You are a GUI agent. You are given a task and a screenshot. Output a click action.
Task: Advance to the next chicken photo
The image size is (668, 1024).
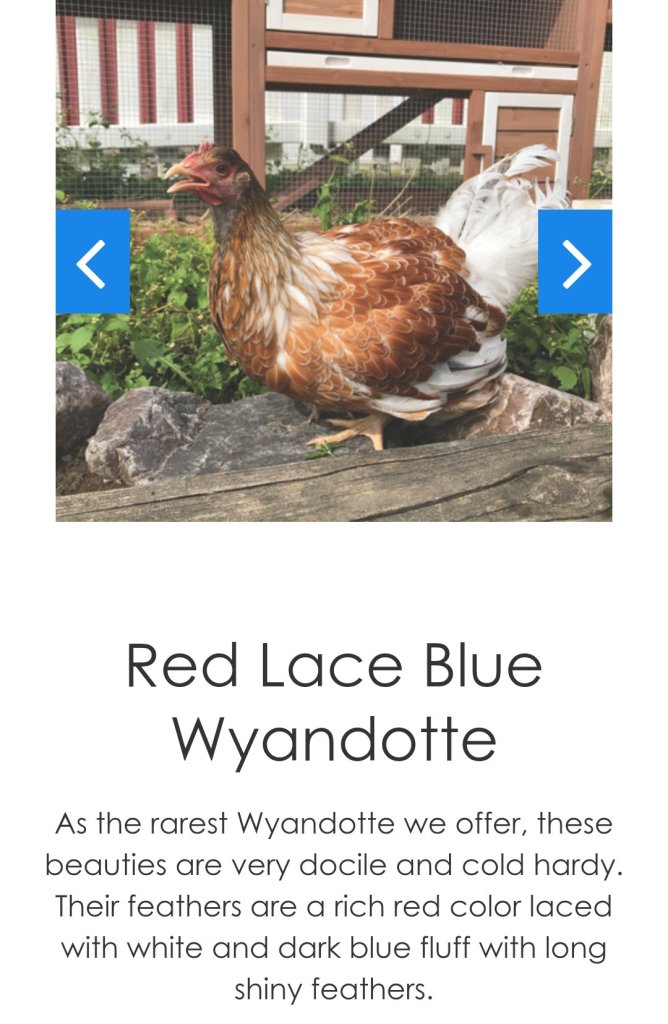pyautogui.click(x=574, y=262)
